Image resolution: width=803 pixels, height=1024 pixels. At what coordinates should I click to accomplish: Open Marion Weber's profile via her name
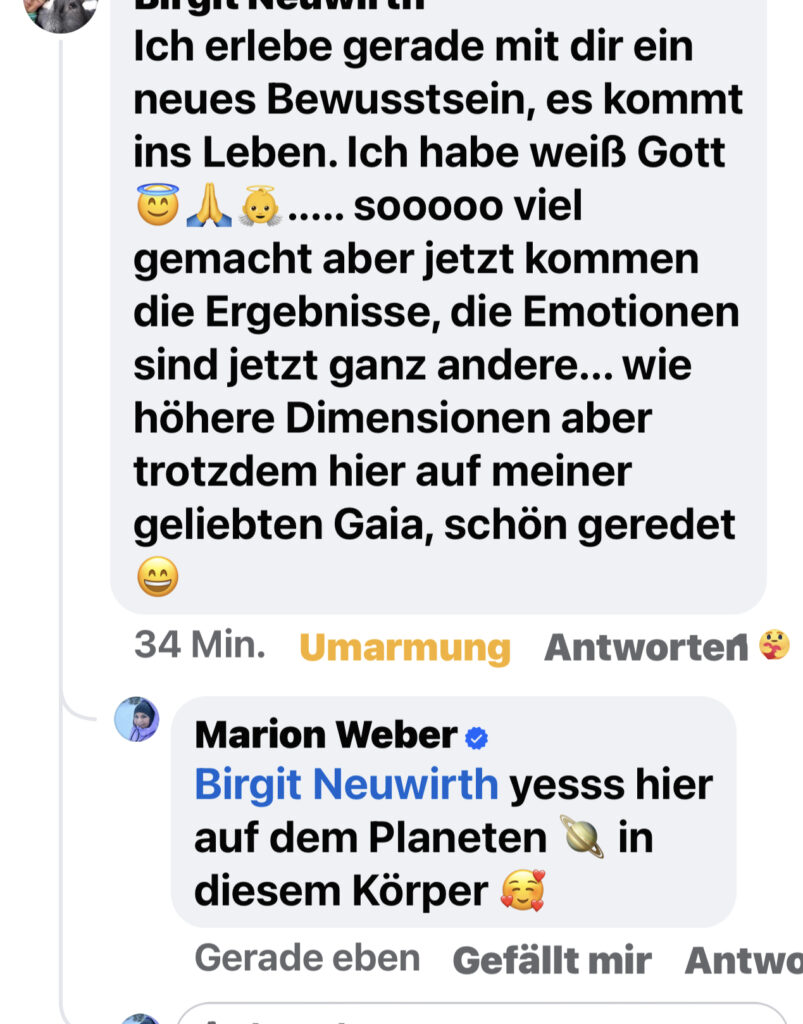pyautogui.click(x=326, y=735)
